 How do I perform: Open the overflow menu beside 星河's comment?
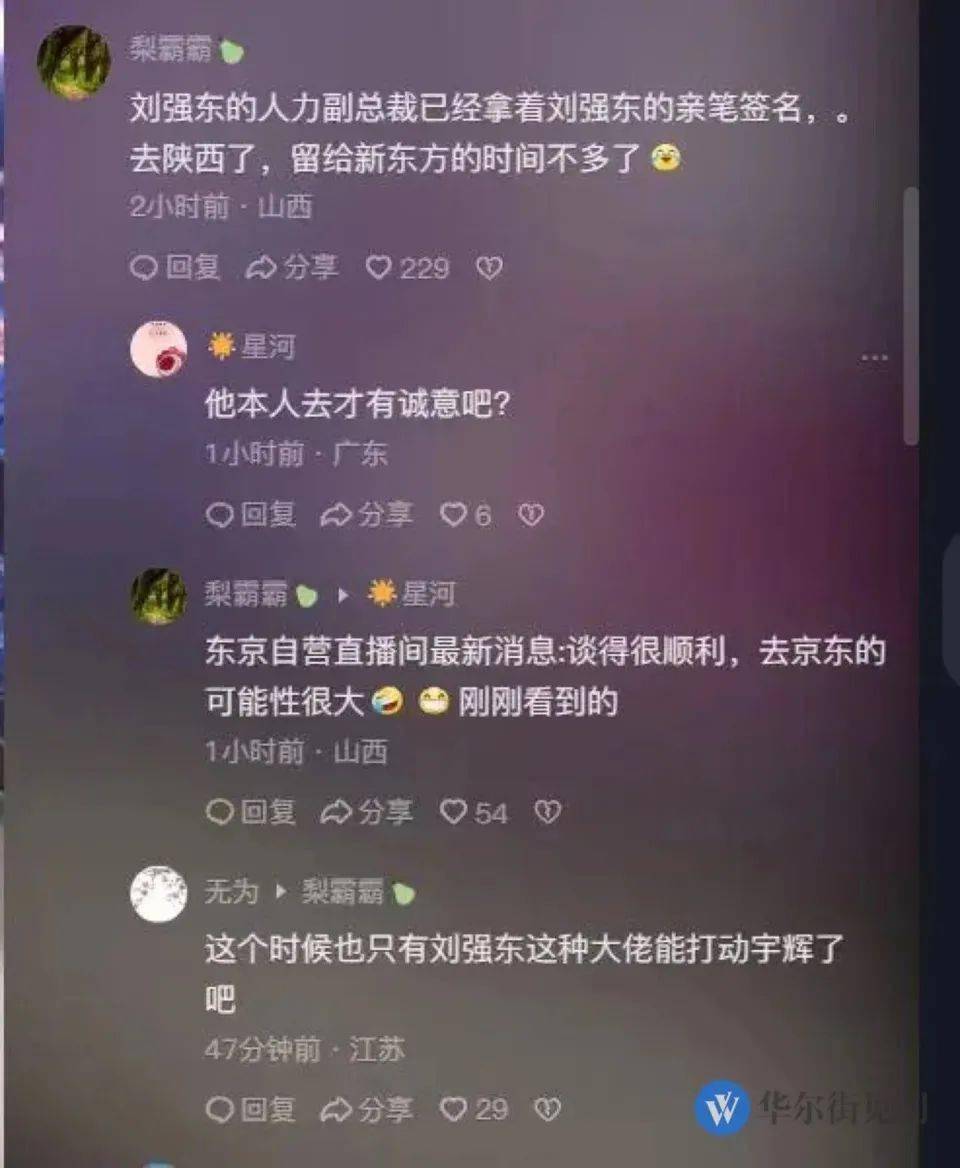click(x=874, y=357)
